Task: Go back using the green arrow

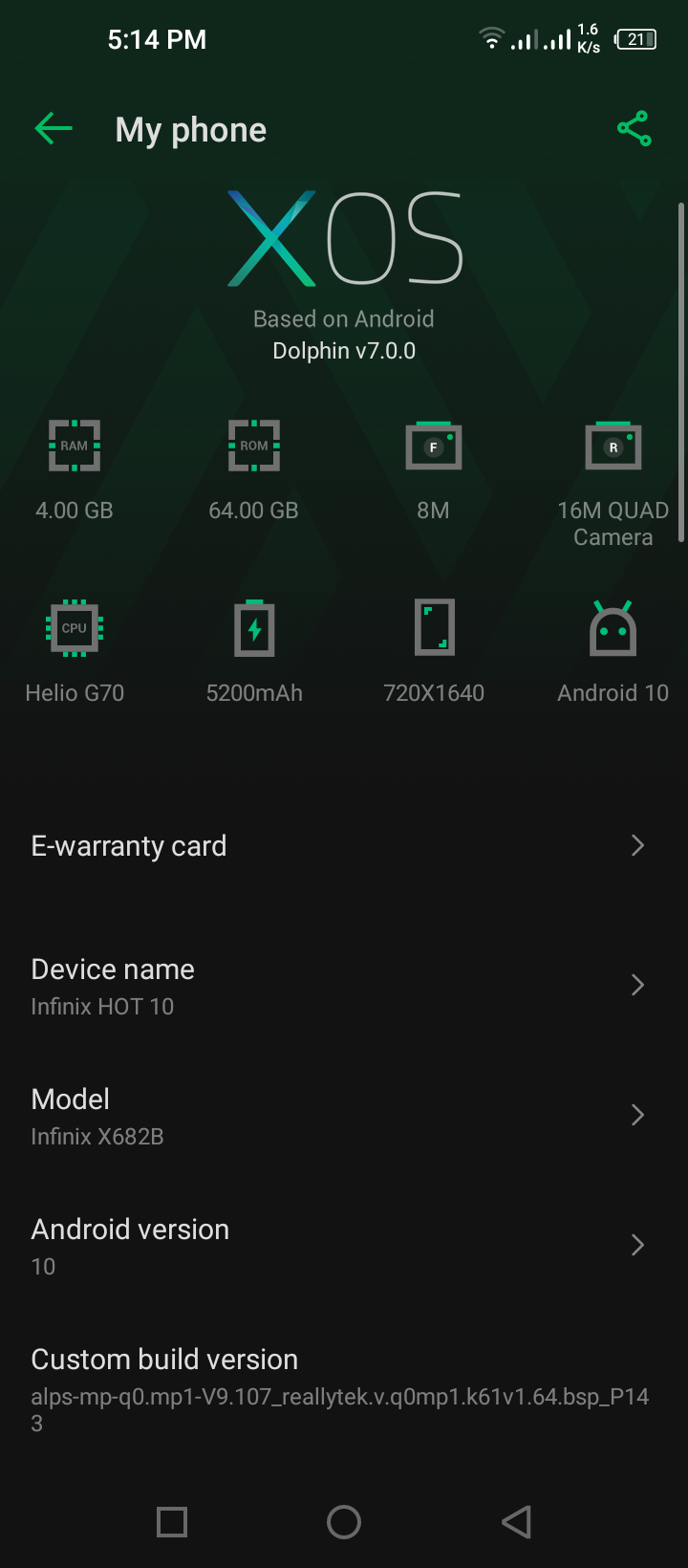Action: (54, 129)
